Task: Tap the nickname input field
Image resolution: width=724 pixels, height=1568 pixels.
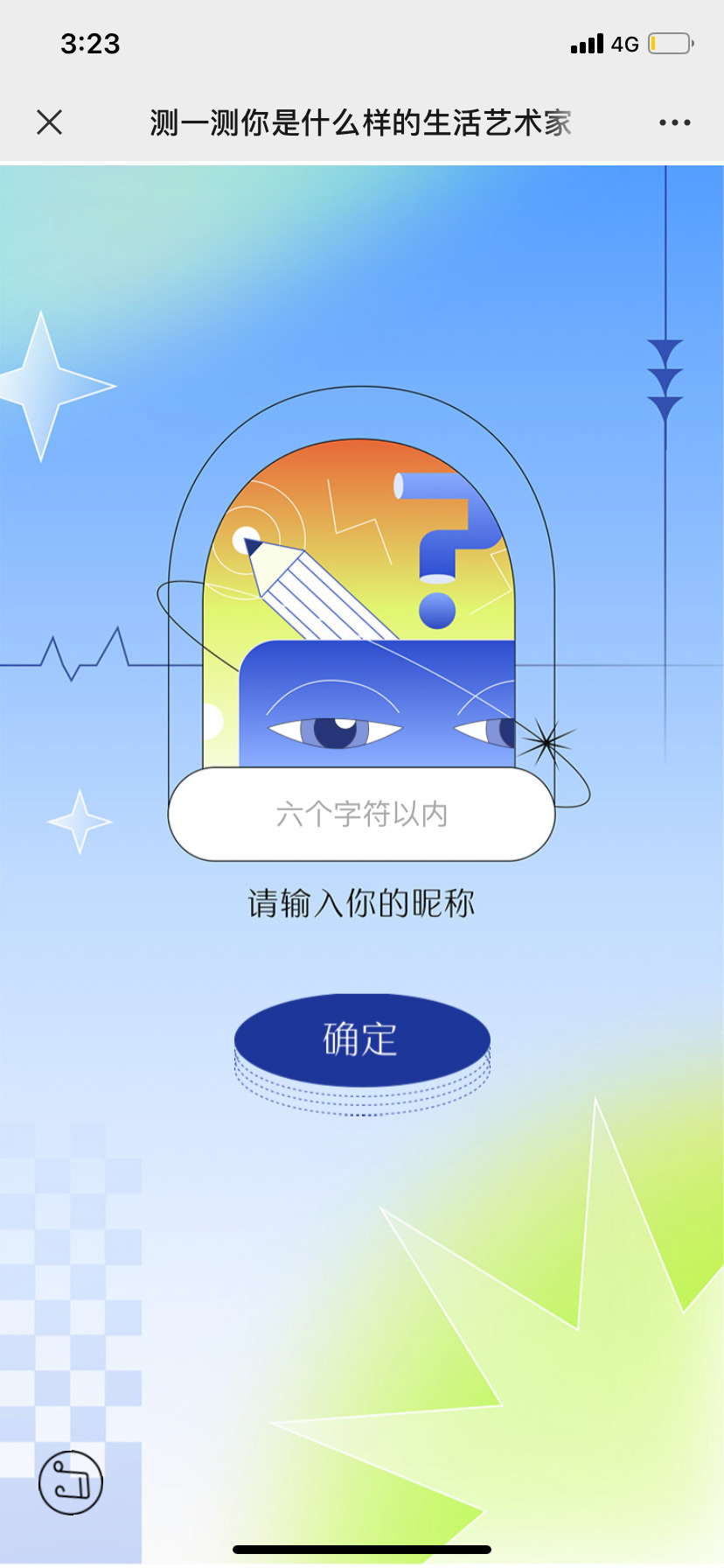Action: click(361, 815)
